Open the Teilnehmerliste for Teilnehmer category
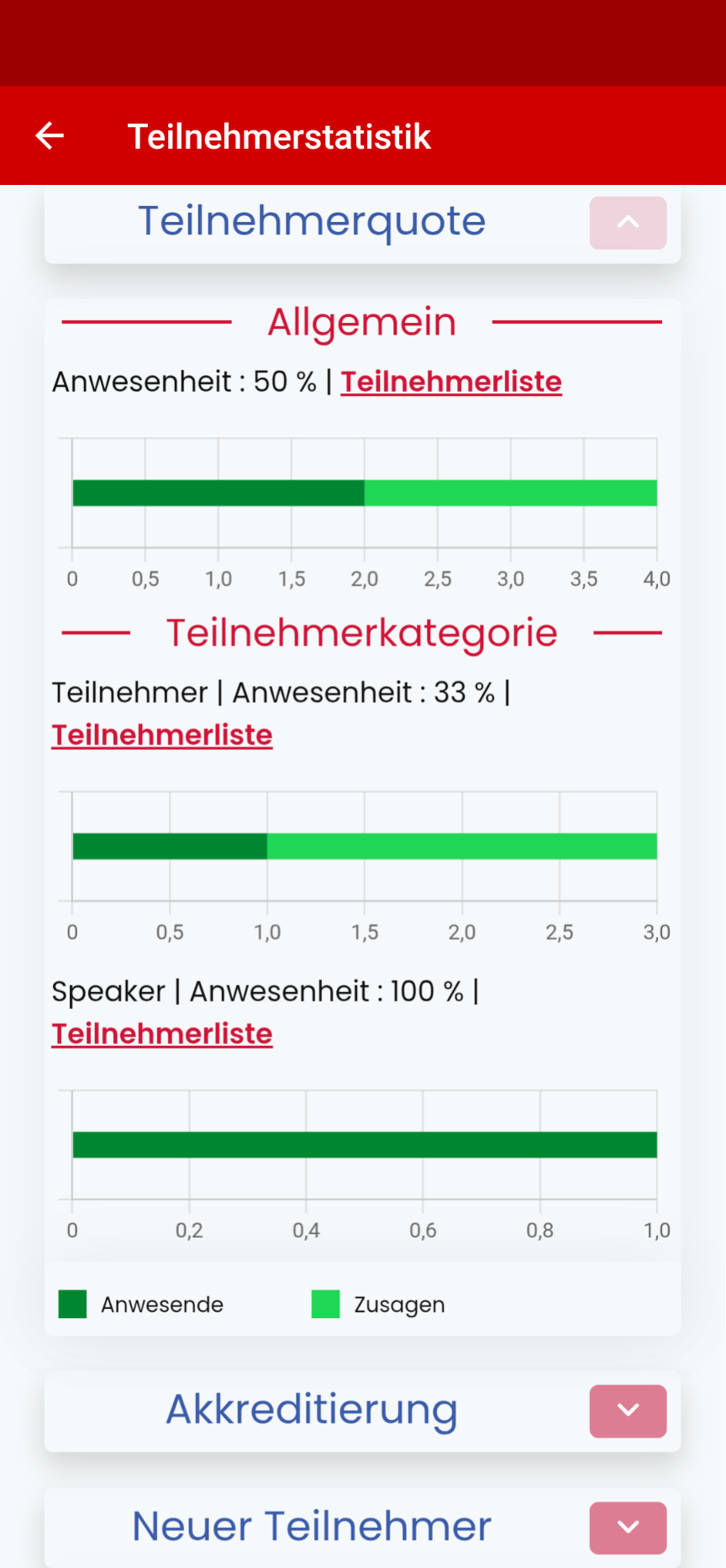Viewport: 726px width, 1568px height. 161,734
